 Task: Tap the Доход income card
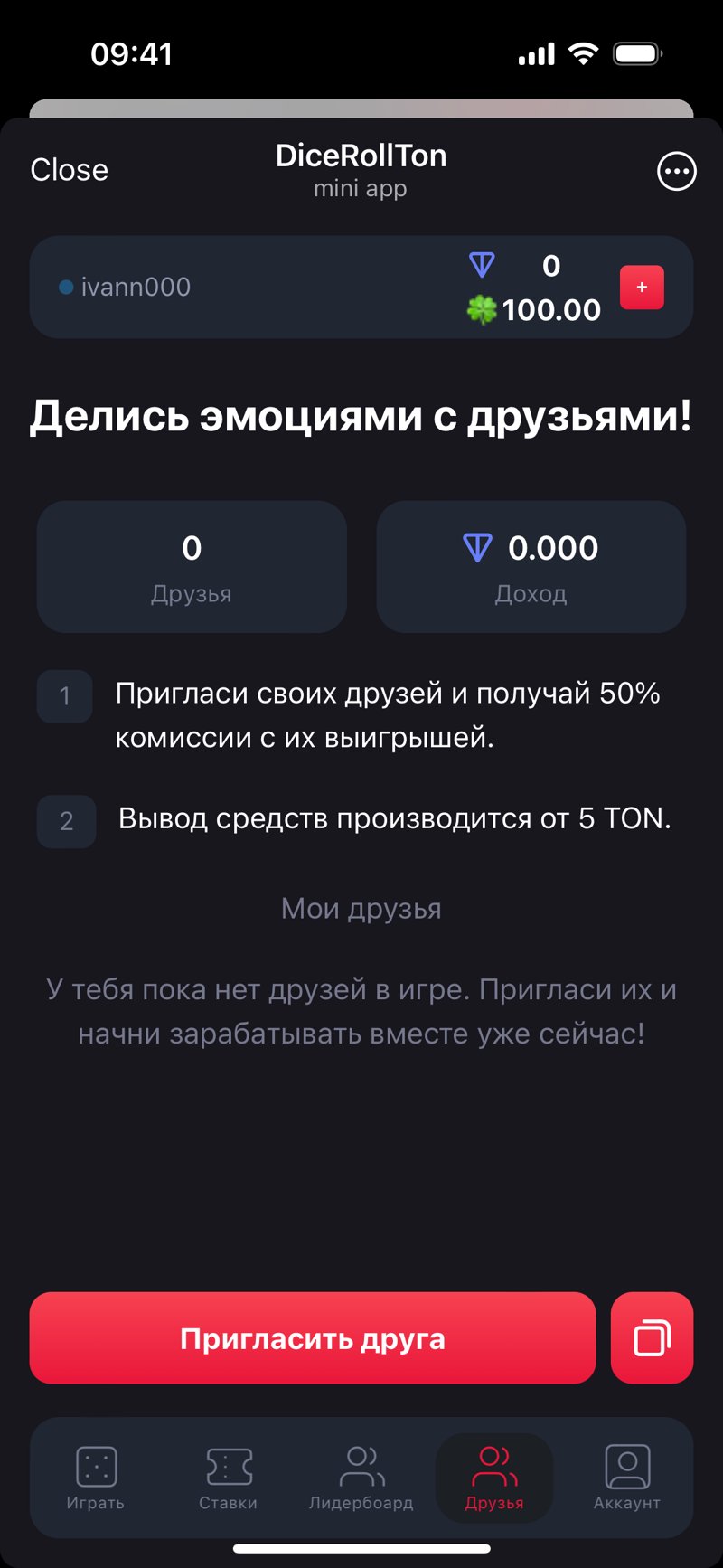click(531, 566)
